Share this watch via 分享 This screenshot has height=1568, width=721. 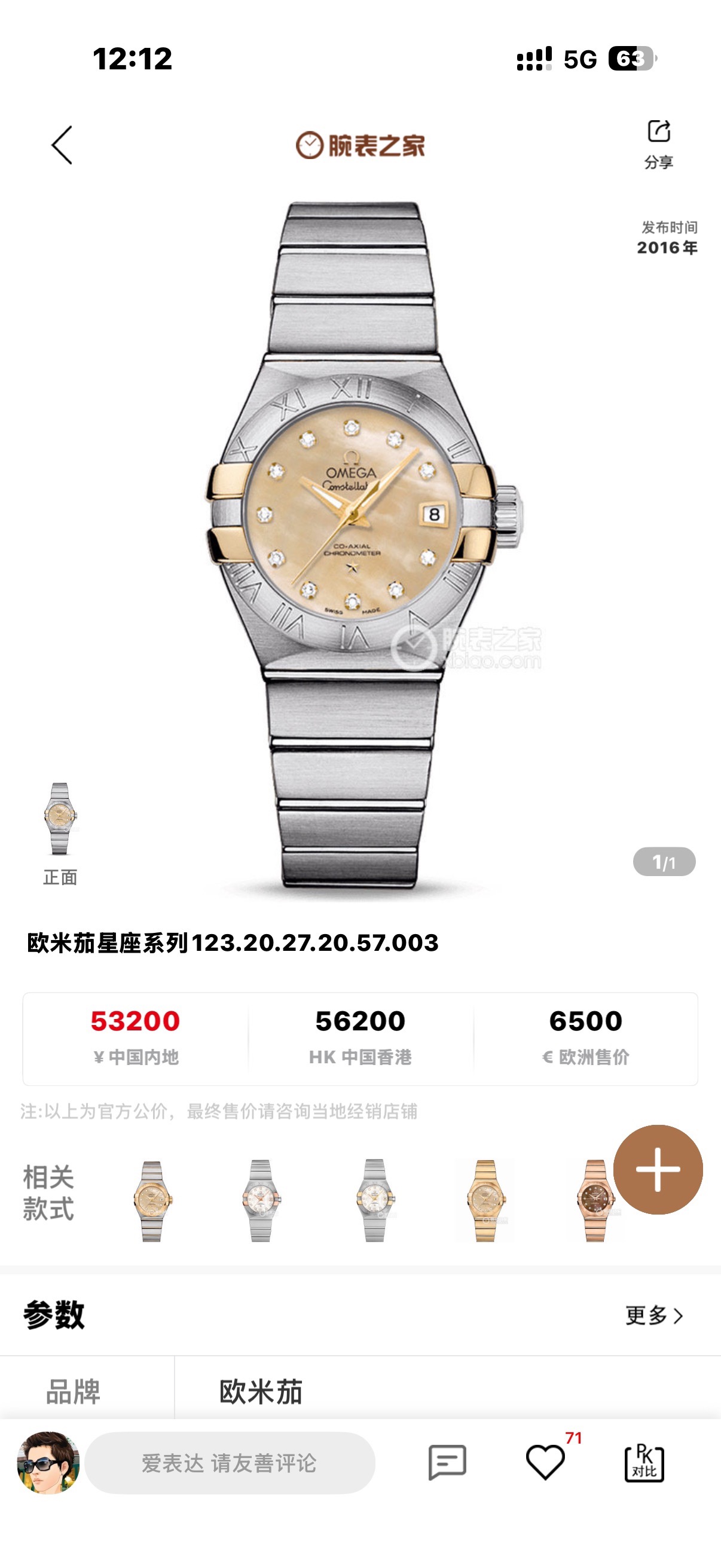[x=658, y=144]
